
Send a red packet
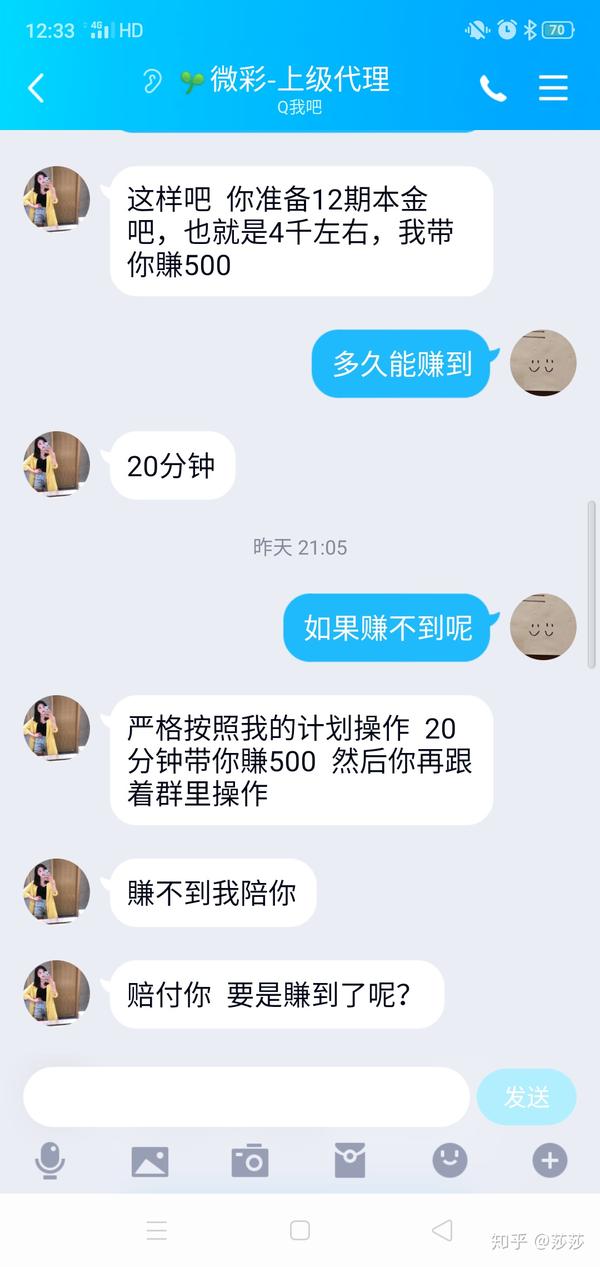pyautogui.click(x=350, y=1160)
